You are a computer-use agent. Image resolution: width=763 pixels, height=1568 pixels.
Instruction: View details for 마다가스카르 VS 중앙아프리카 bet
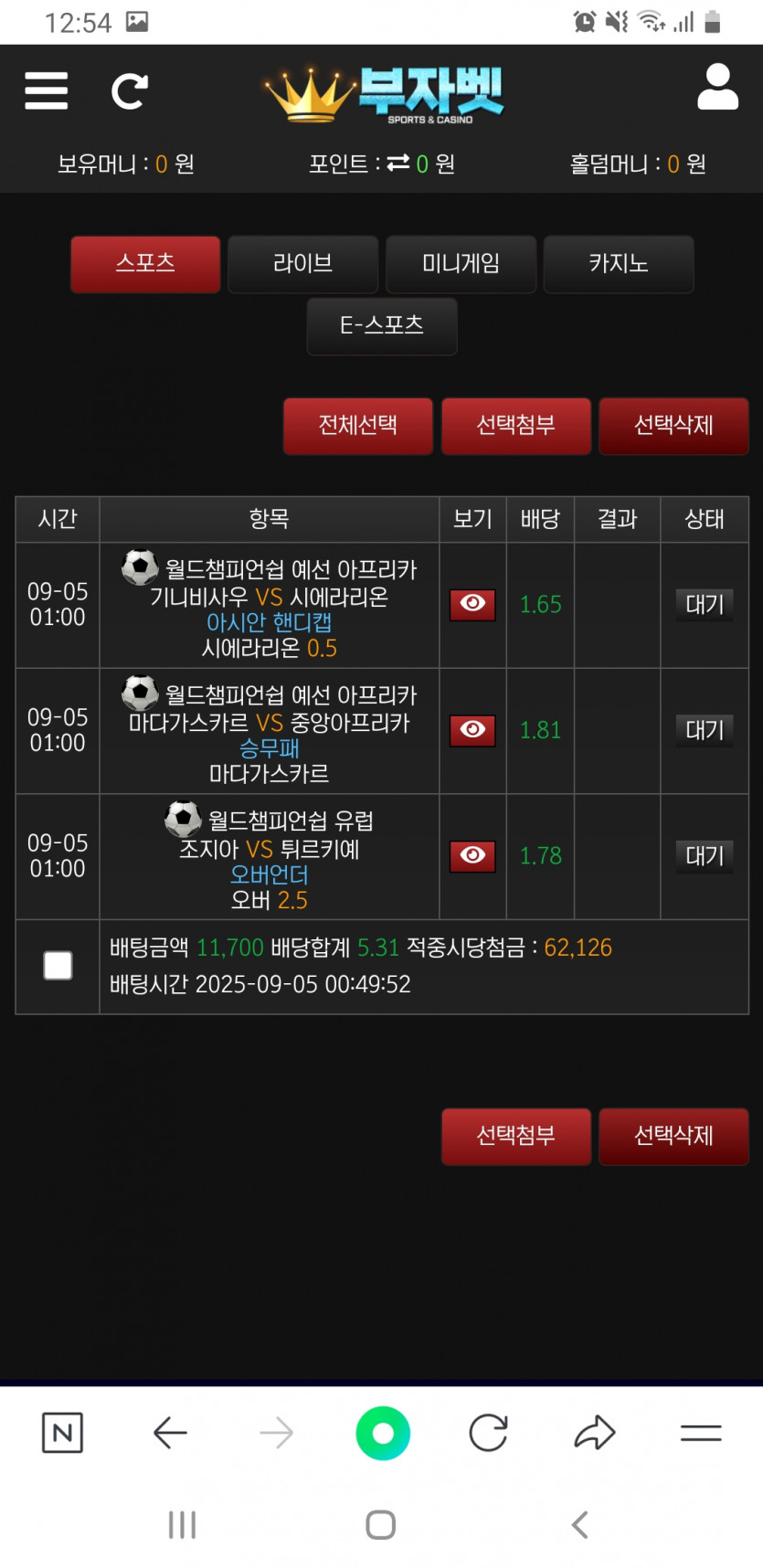(472, 730)
